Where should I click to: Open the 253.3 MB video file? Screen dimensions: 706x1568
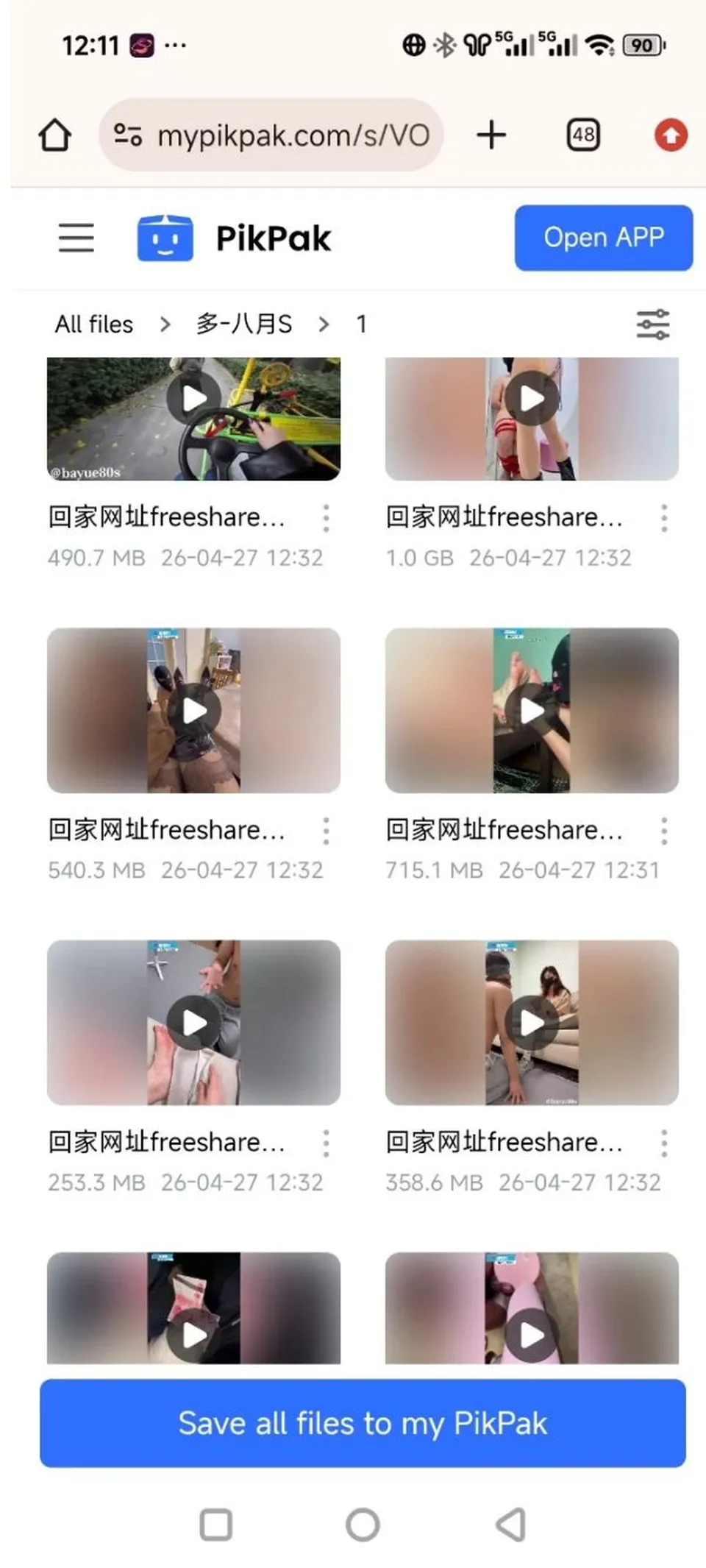click(x=193, y=1022)
